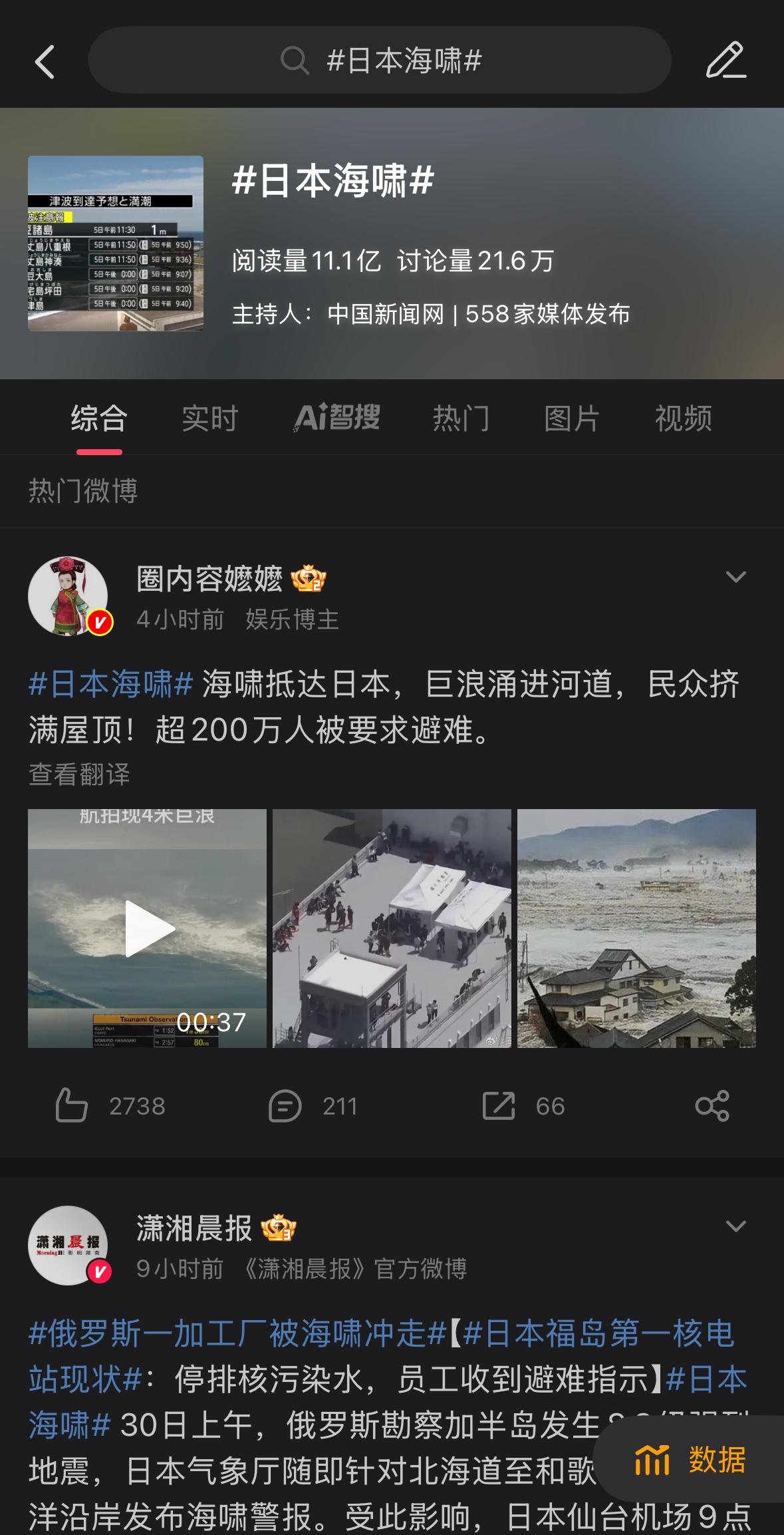Open the floating 数据 button
Screen dimensions: 784x1535
pos(690,1460)
